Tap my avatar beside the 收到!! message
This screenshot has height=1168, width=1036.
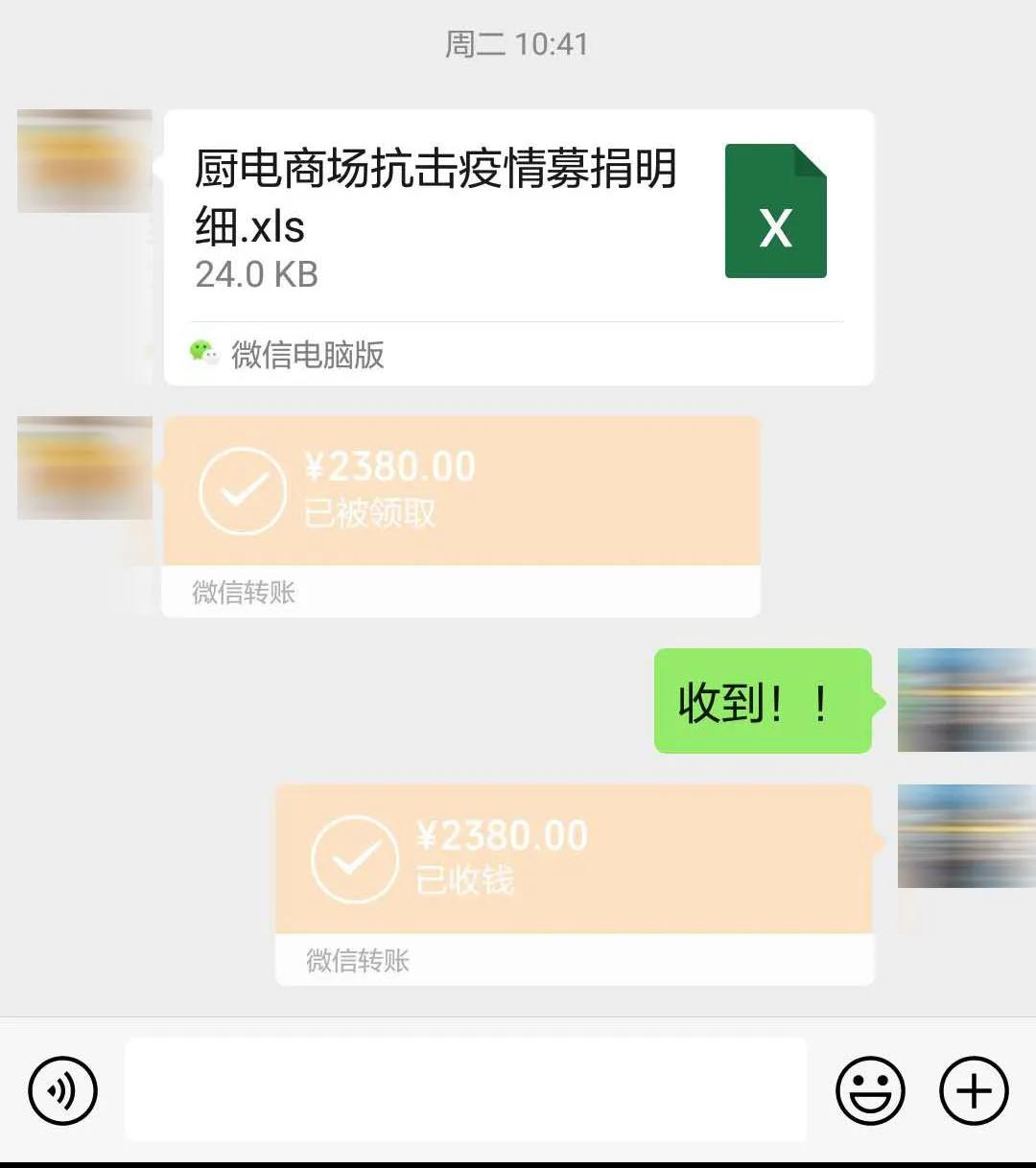click(x=966, y=700)
